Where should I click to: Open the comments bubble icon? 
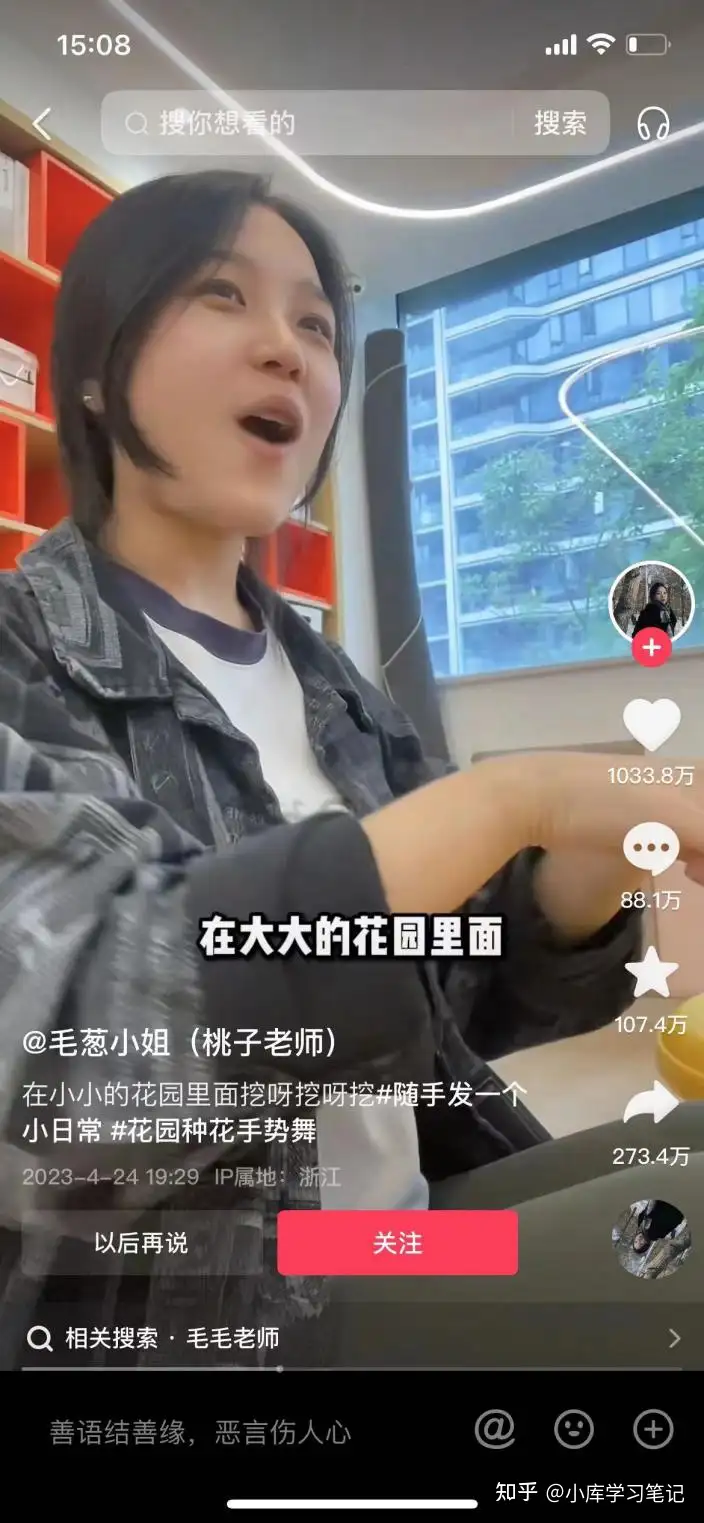[651, 849]
